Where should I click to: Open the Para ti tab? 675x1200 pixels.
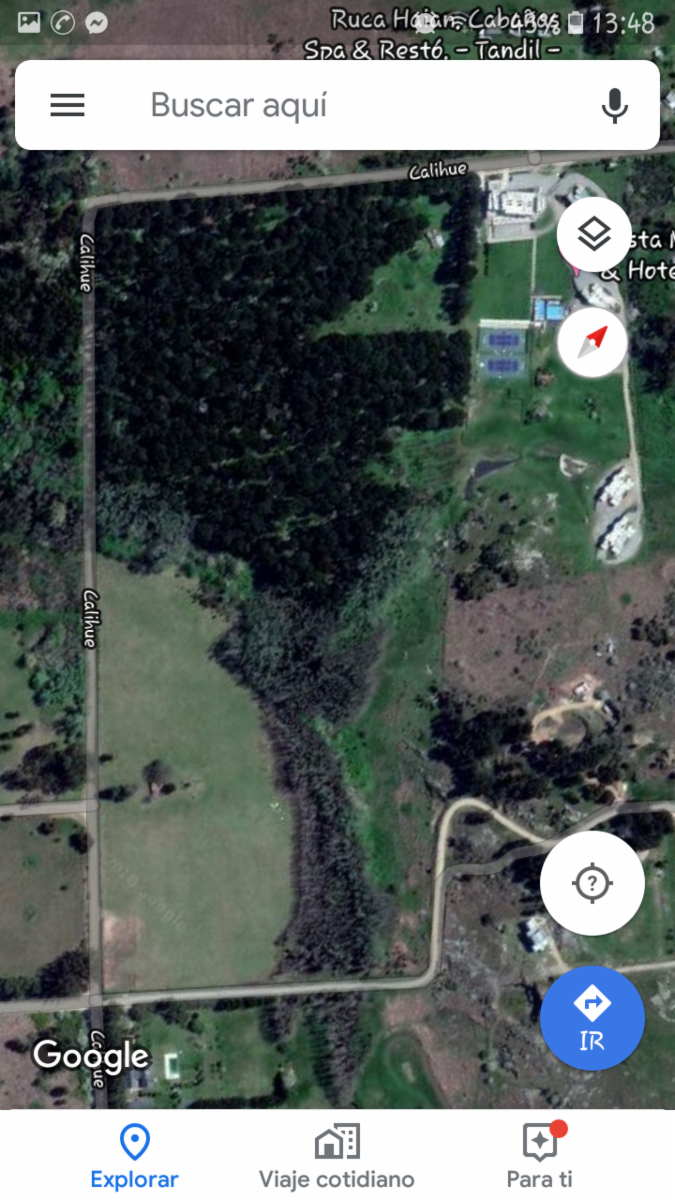click(x=540, y=1156)
